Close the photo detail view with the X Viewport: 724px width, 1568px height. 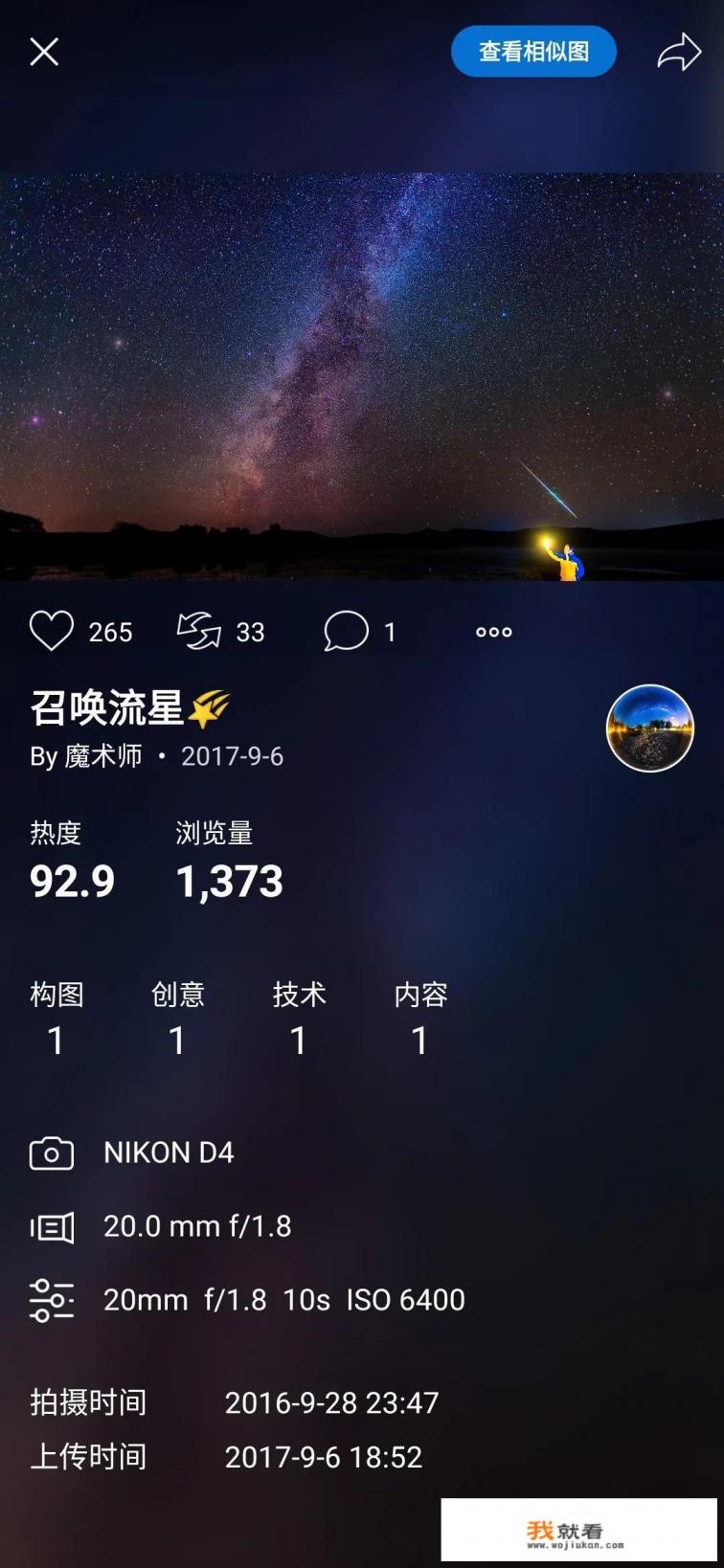[x=44, y=52]
